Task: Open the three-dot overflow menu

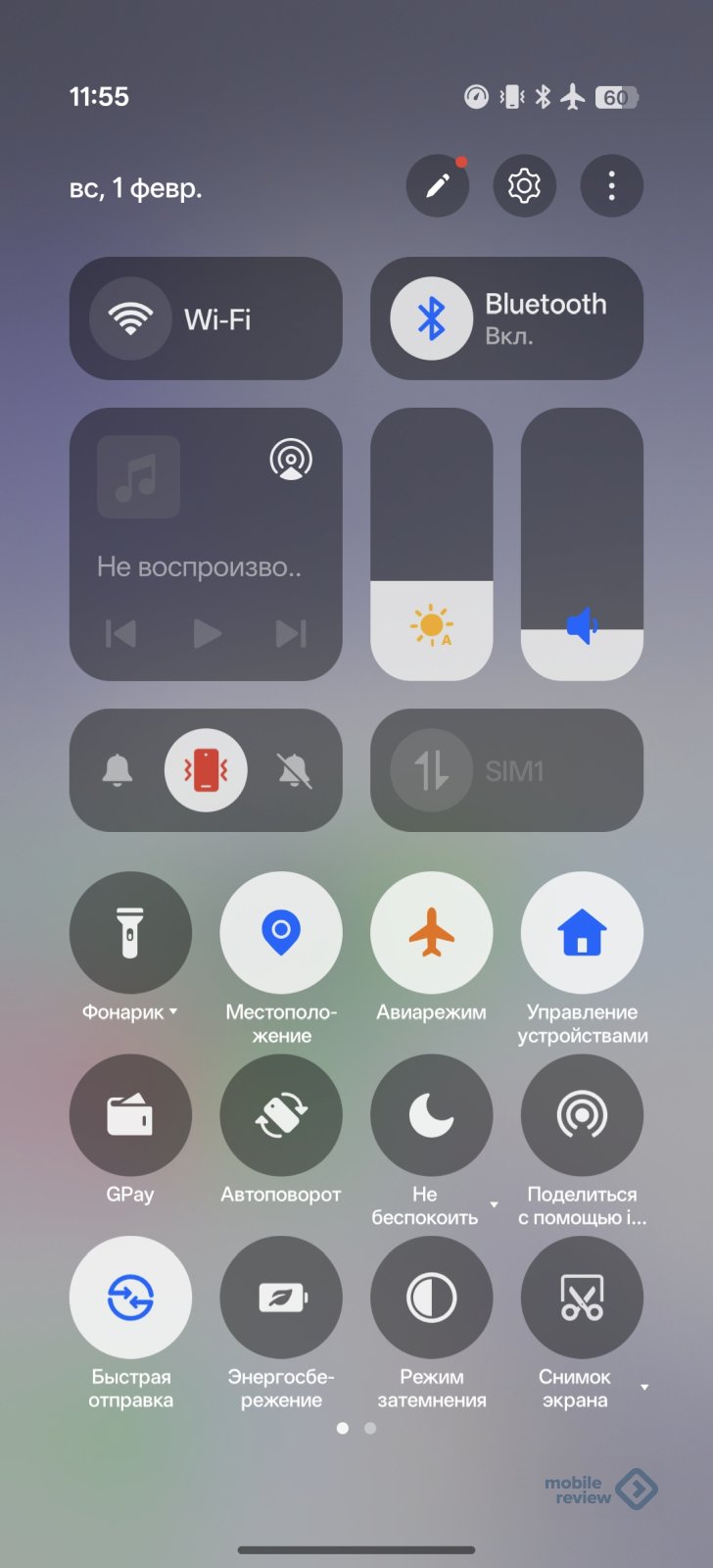Action: 611,185
